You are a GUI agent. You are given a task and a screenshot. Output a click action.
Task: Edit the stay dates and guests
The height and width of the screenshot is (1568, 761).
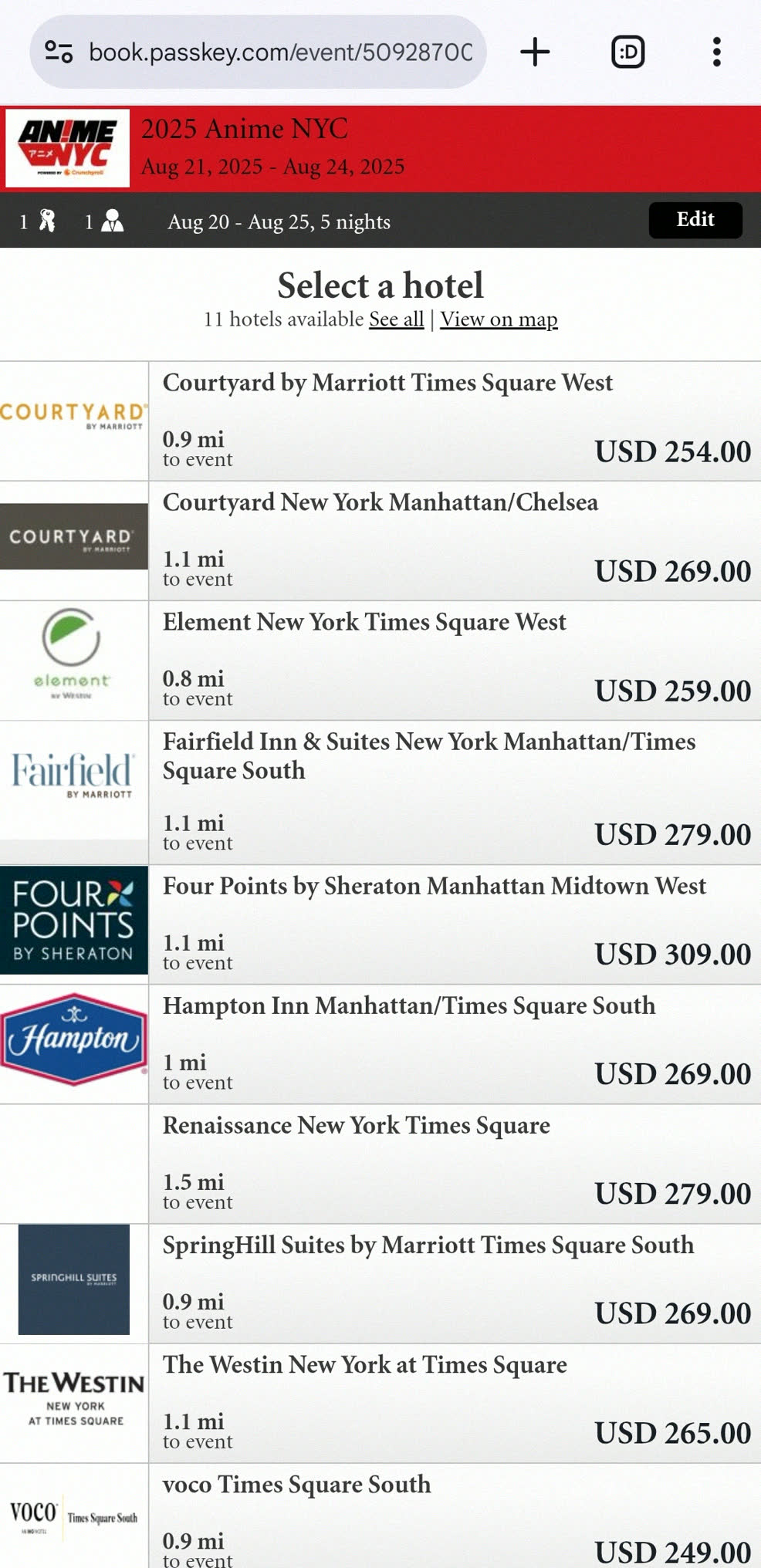tap(695, 220)
